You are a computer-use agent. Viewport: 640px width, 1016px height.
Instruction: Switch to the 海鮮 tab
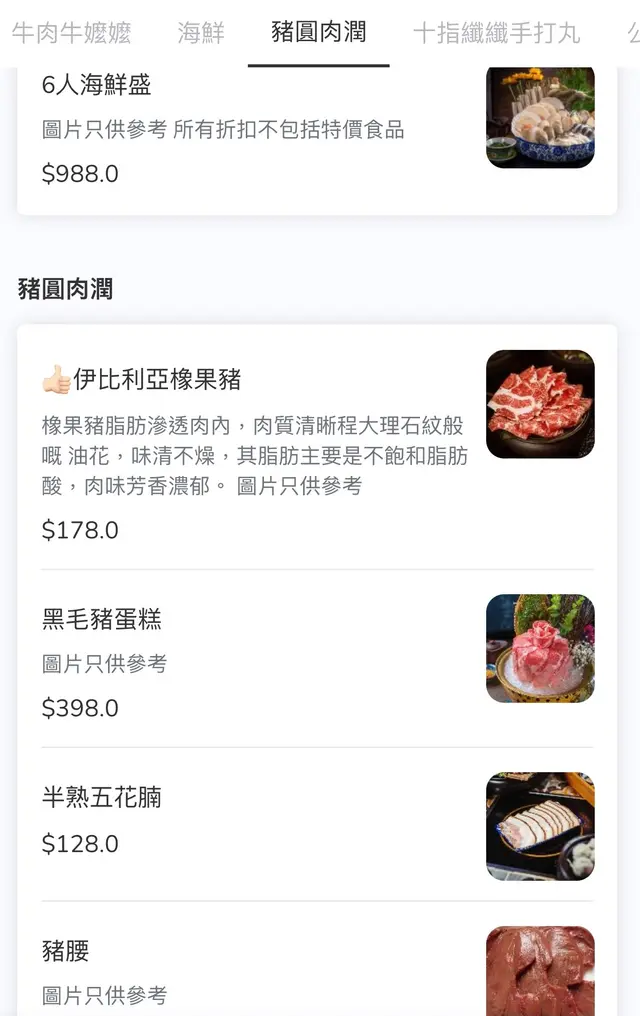pos(201,33)
